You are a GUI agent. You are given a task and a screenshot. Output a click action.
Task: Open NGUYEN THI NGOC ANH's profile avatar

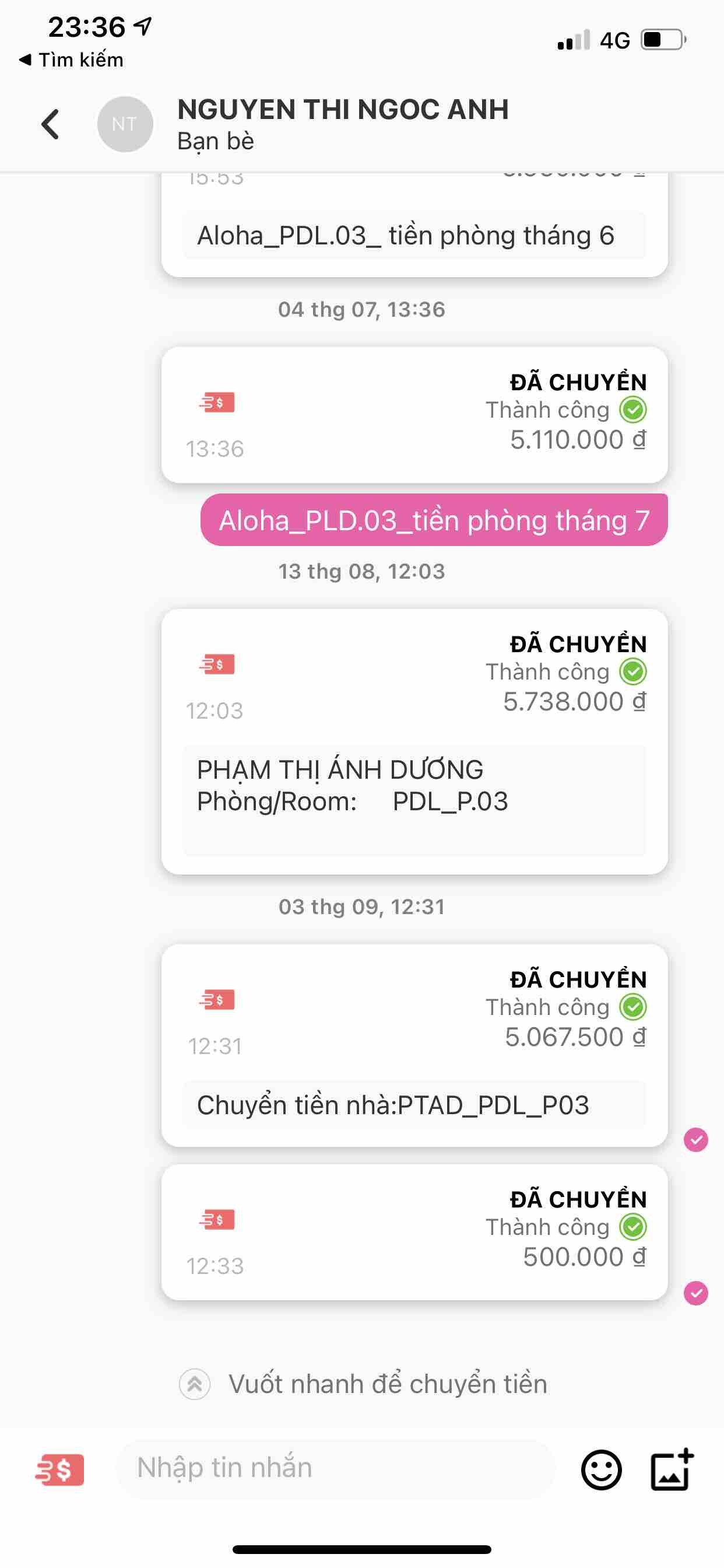(125, 124)
